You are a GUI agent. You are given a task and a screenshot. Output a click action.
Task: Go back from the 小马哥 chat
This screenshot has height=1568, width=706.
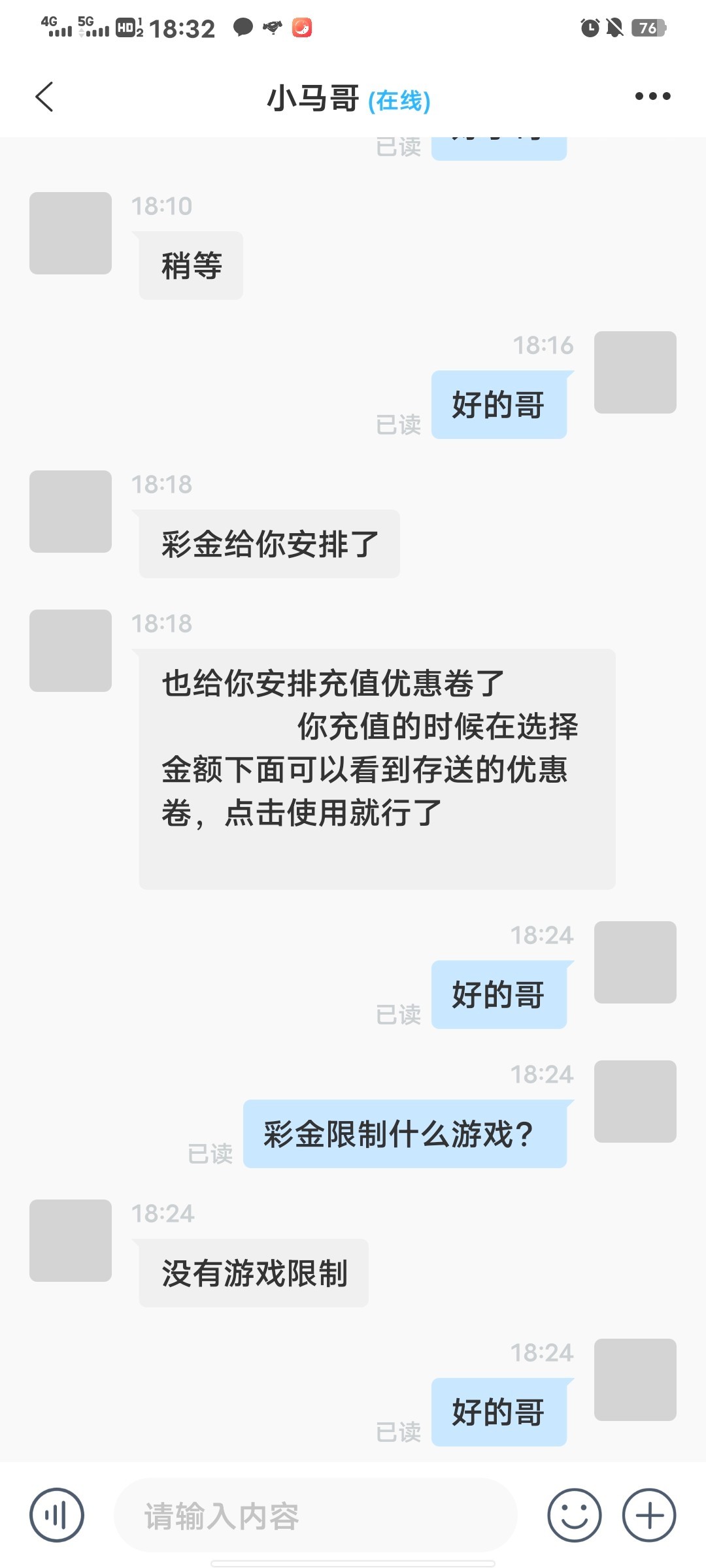click(x=44, y=97)
